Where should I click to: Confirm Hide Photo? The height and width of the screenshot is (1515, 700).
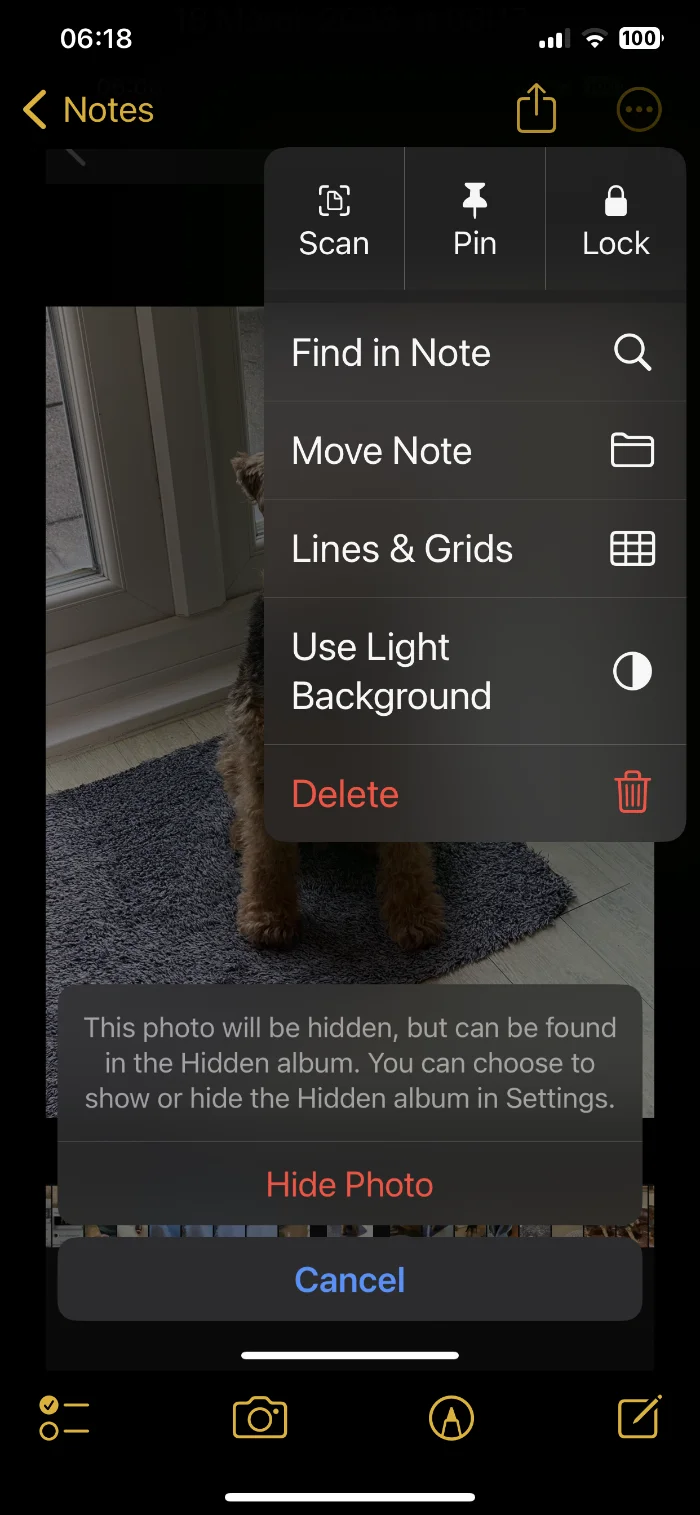click(x=350, y=1185)
